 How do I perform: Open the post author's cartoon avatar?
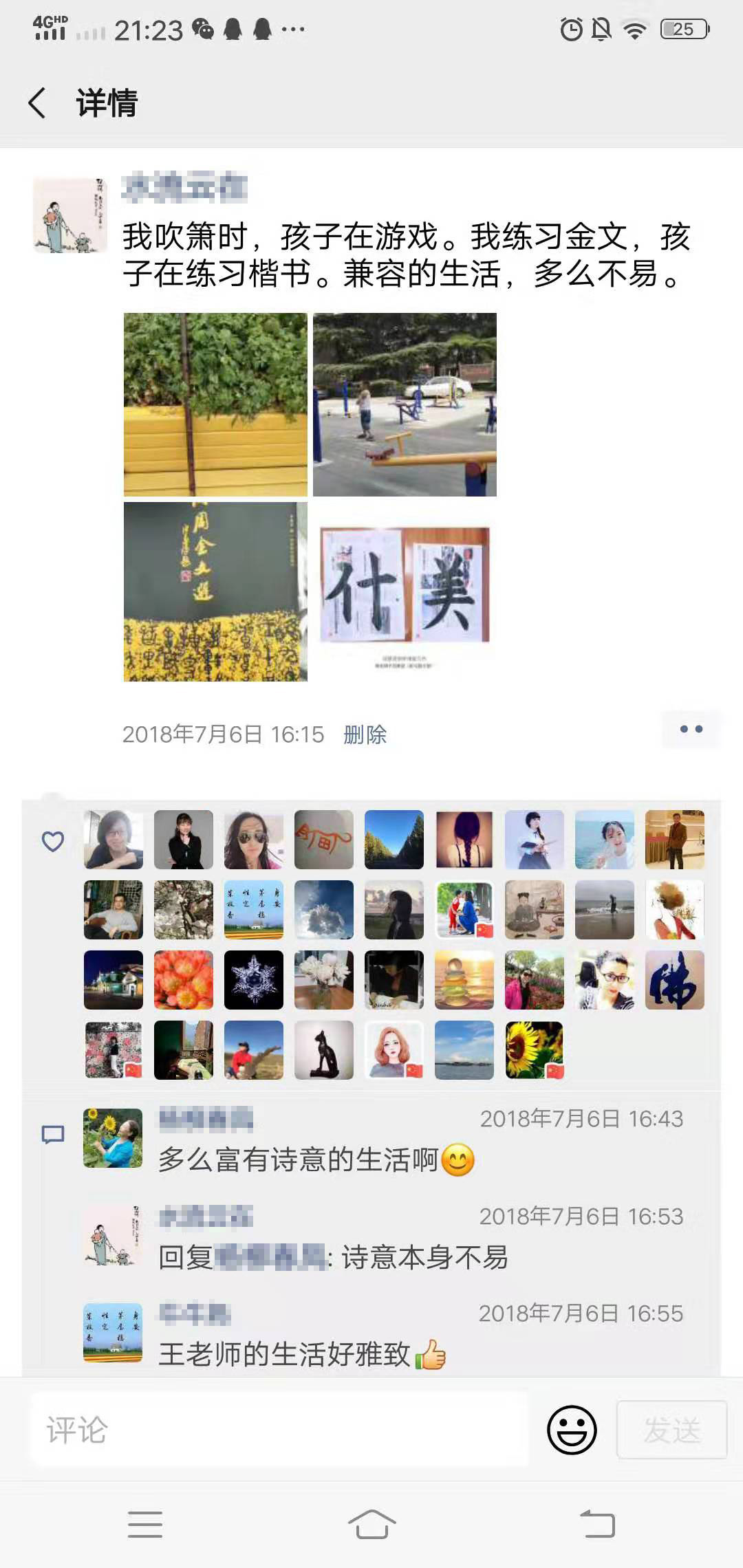(70, 215)
